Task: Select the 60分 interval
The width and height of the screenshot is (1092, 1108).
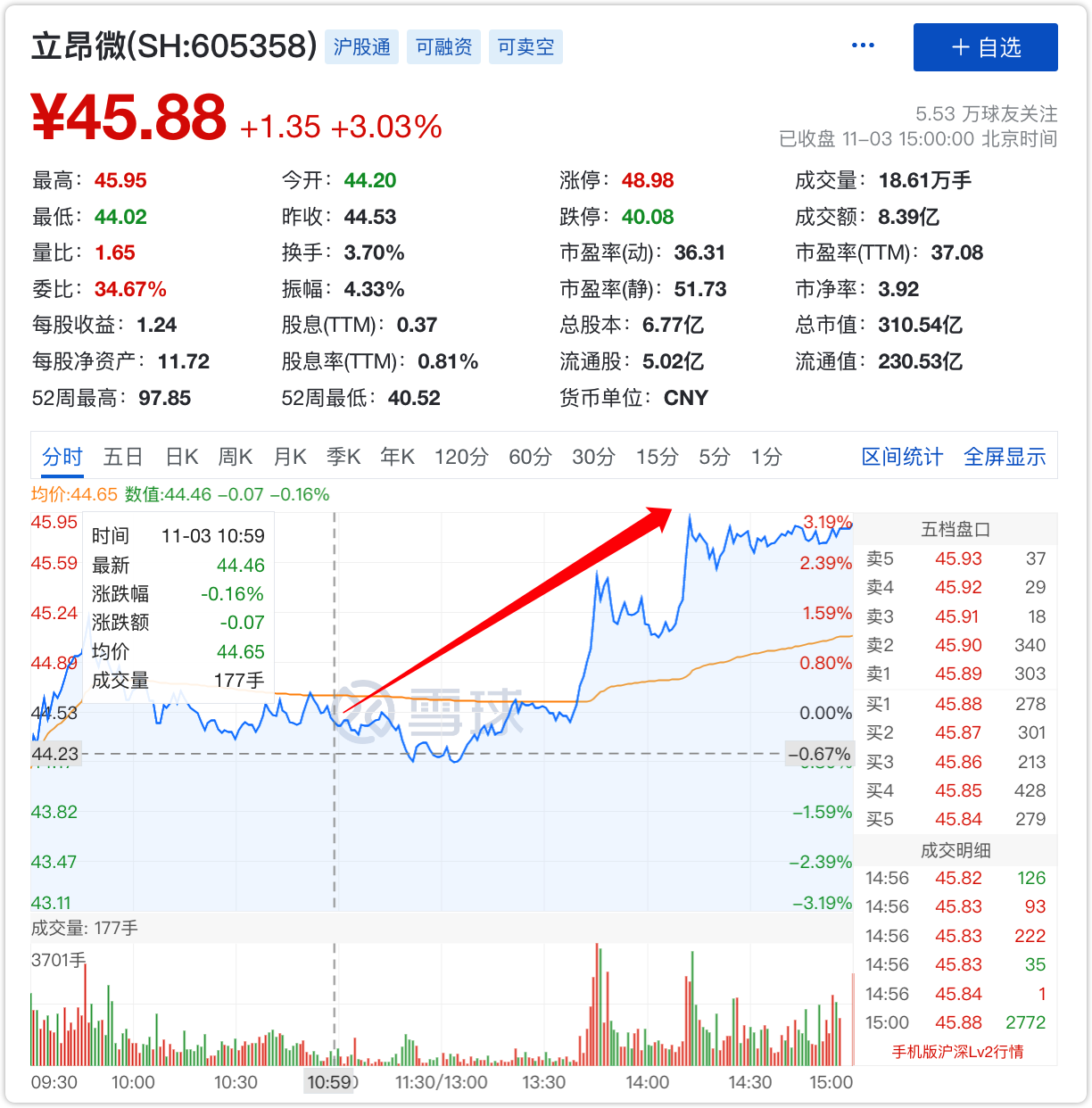Action: (530, 457)
